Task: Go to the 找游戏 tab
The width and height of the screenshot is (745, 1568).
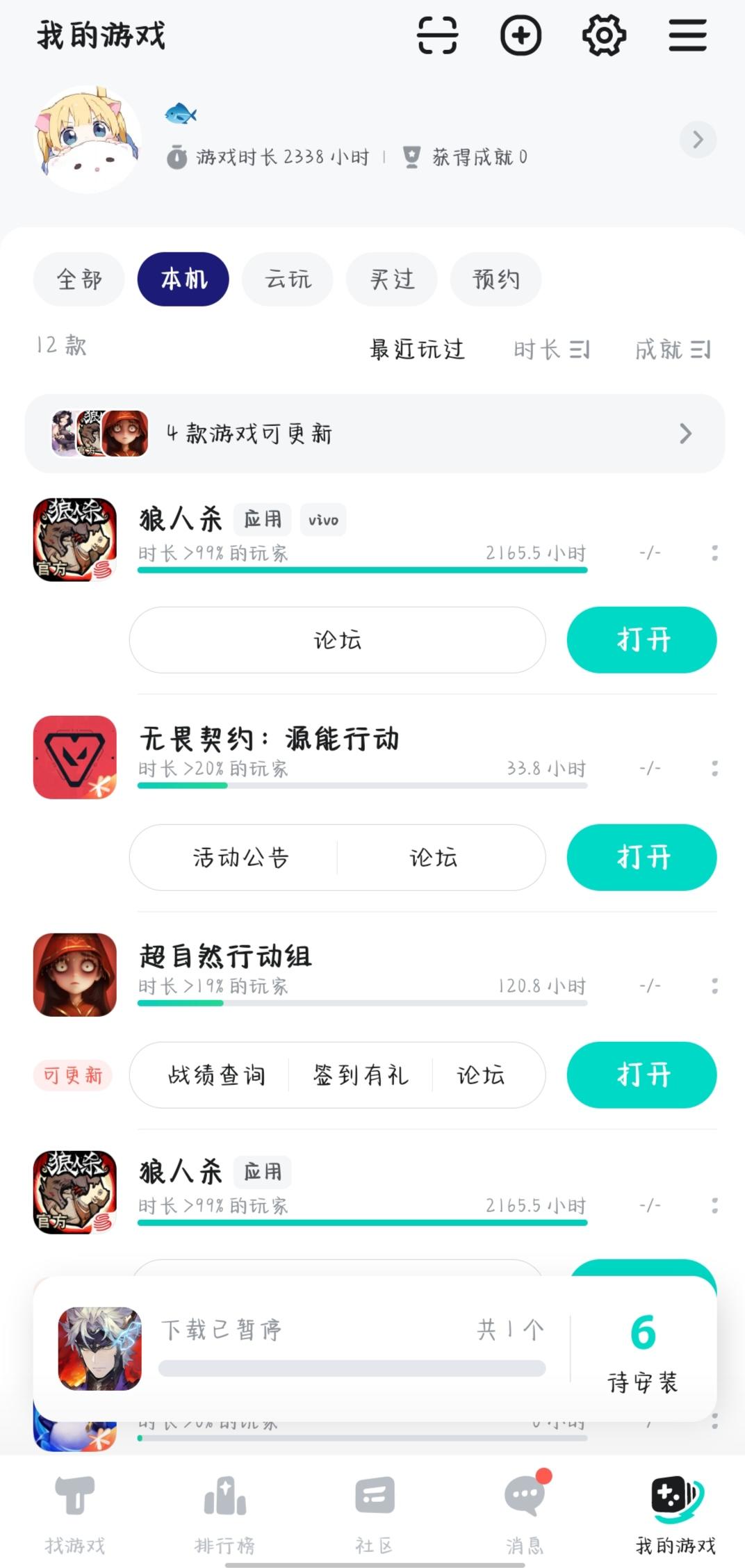Action: 75,1512
